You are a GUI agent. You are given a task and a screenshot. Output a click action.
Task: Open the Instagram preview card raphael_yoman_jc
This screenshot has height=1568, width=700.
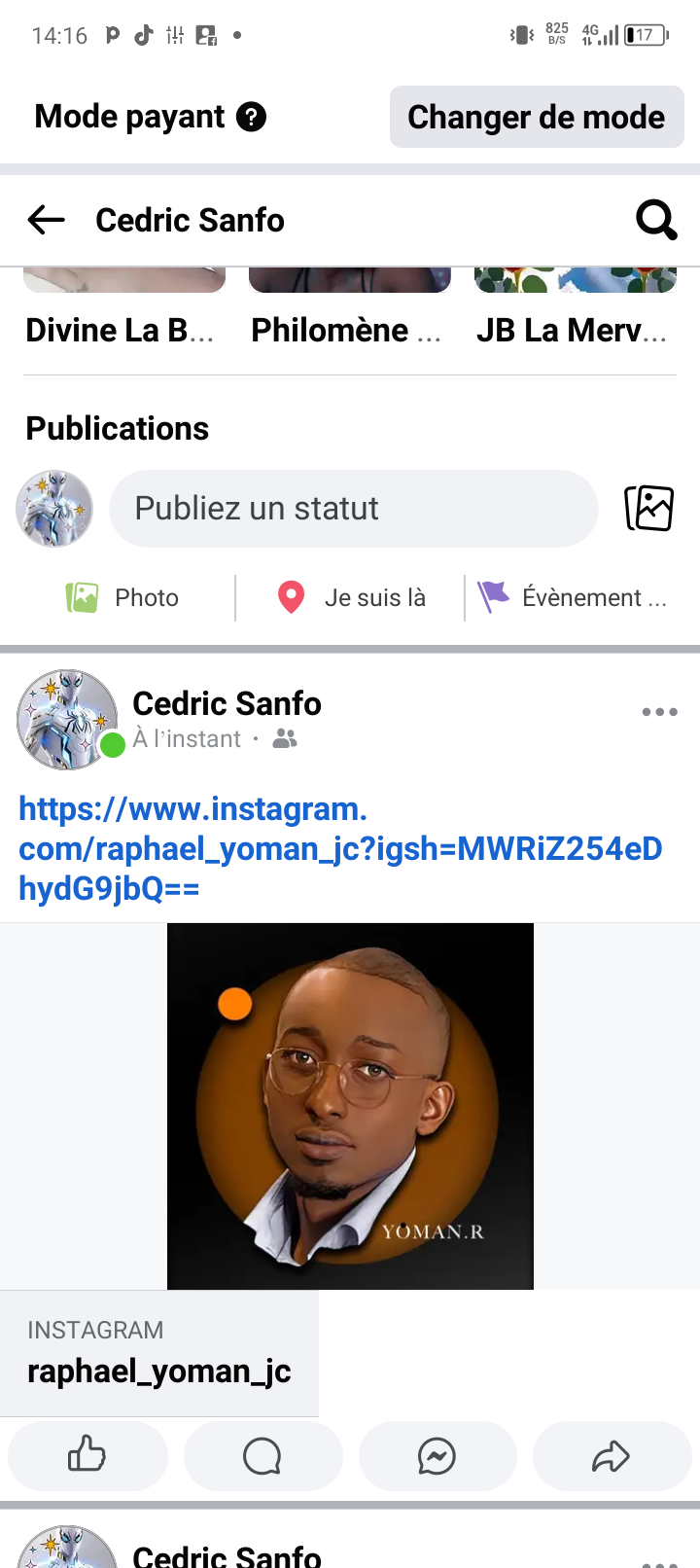tap(158, 1353)
